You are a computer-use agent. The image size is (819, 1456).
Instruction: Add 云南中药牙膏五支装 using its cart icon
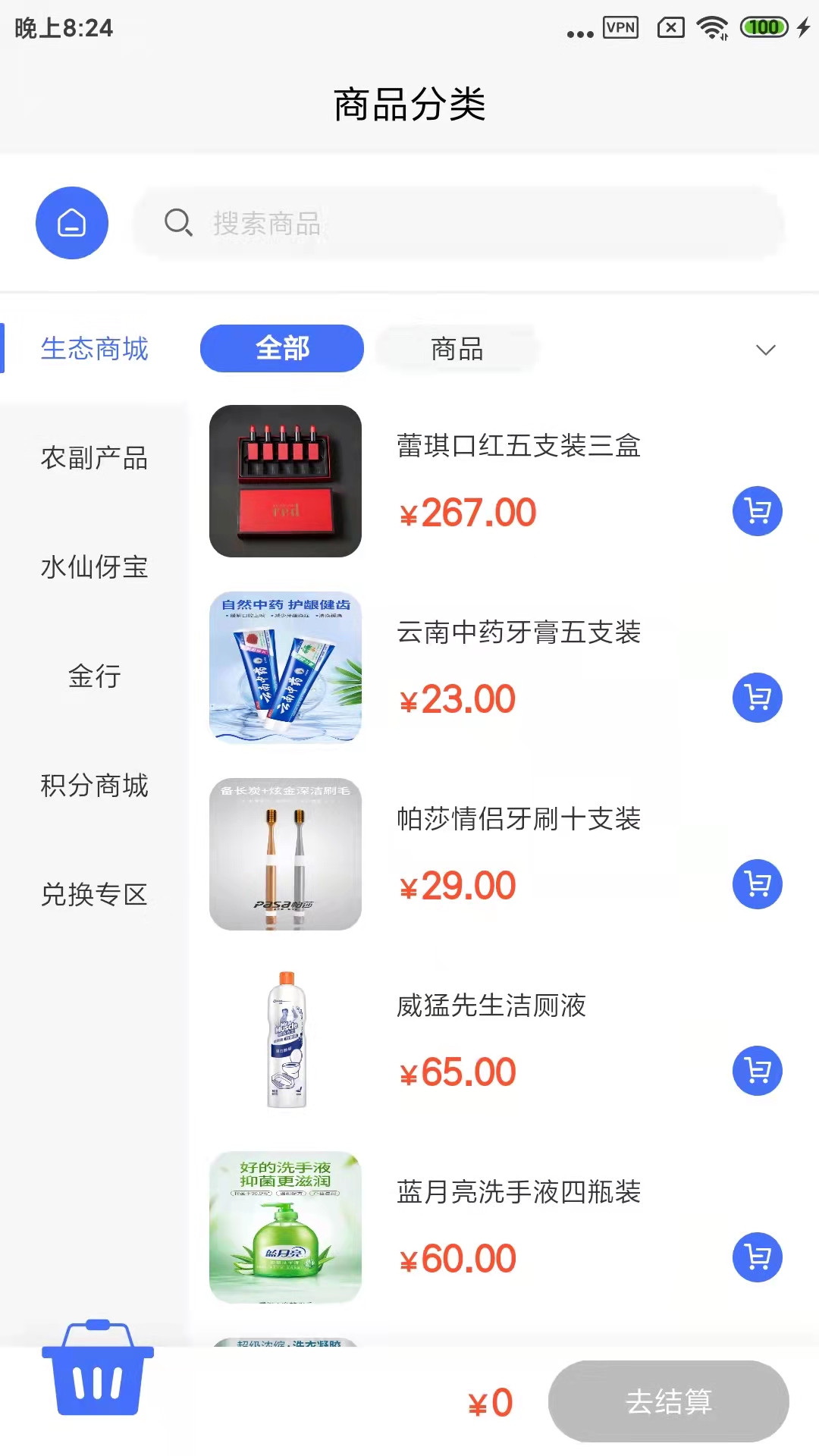pyautogui.click(x=756, y=698)
